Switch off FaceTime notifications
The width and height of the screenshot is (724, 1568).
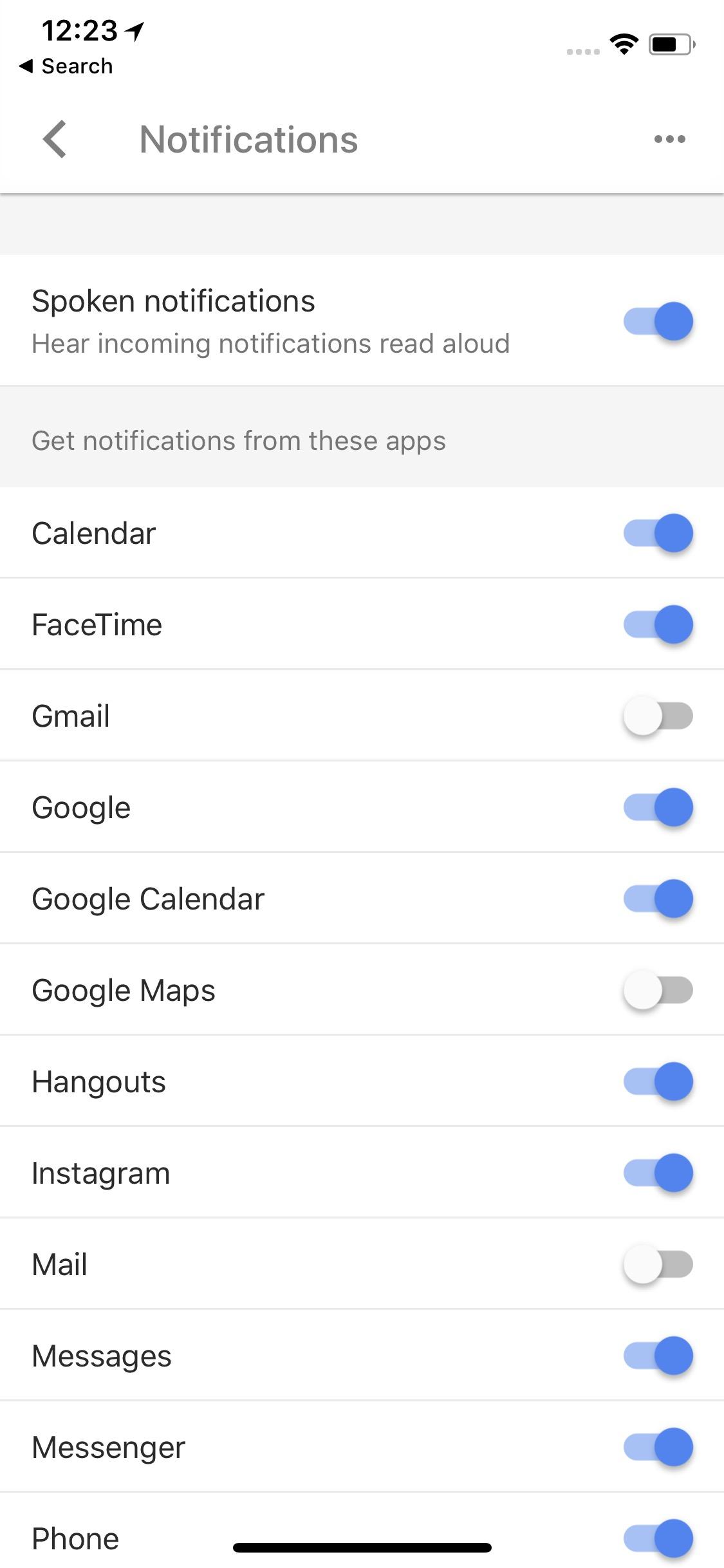[x=658, y=624]
